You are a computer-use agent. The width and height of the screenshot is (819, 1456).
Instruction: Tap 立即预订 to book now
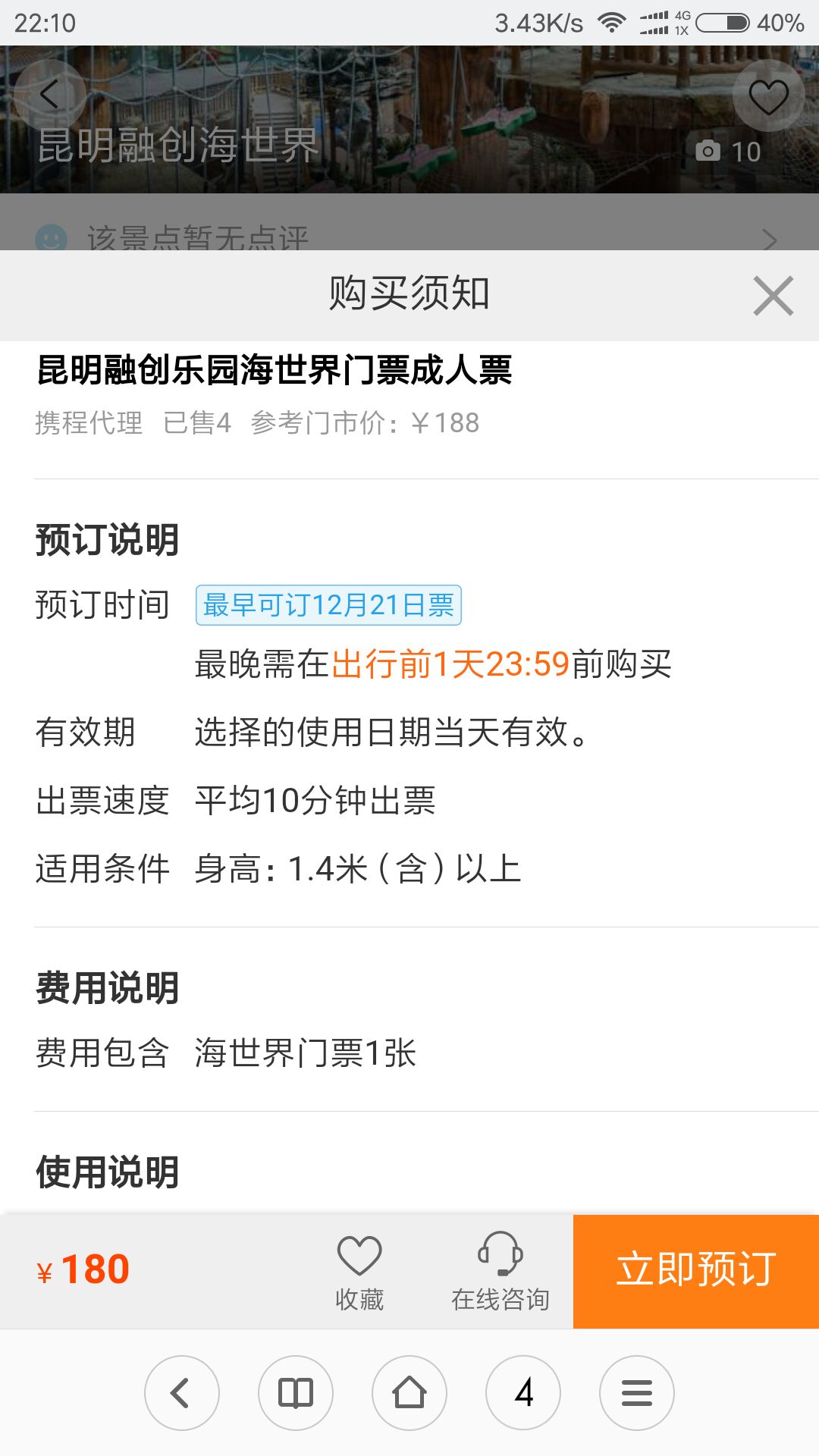(x=696, y=1271)
